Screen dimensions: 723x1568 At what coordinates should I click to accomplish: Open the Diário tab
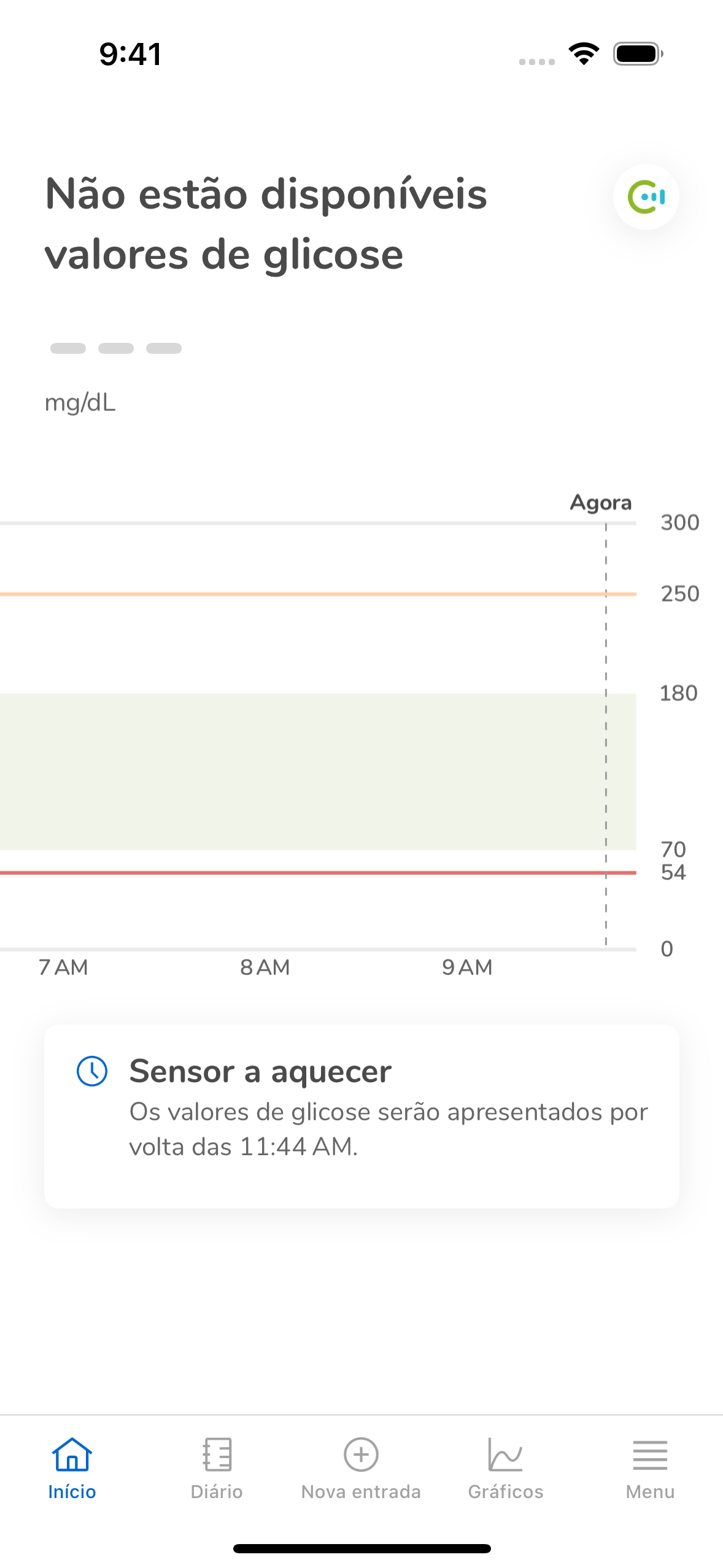(217, 1468)
